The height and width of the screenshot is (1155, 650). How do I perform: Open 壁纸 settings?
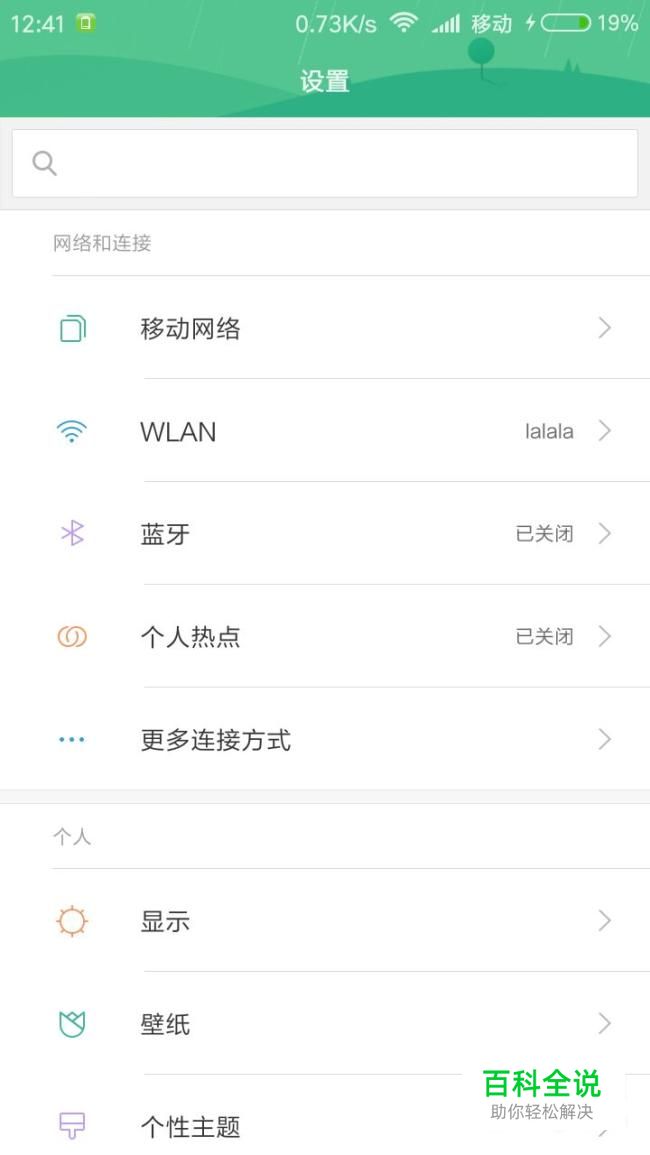[325, 1023]
